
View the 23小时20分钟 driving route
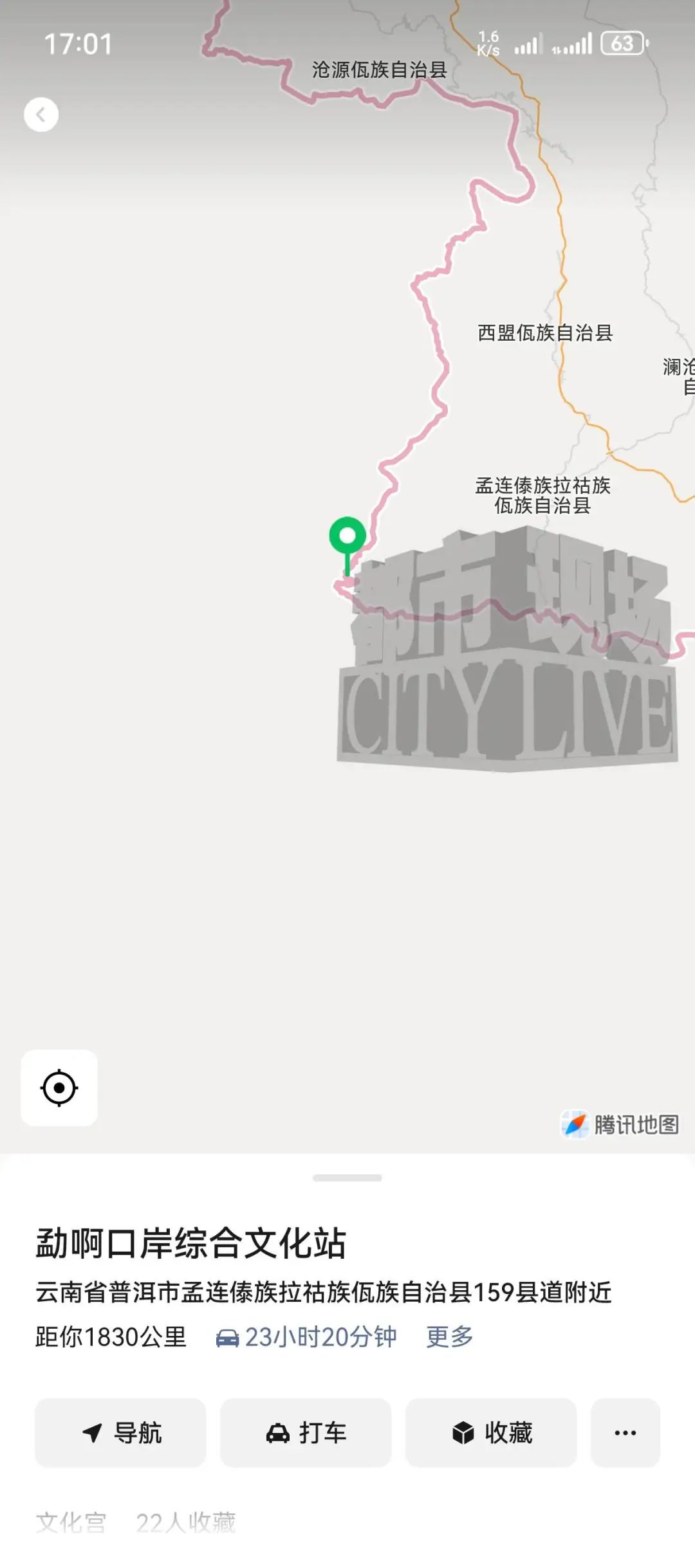[306, 1336]
